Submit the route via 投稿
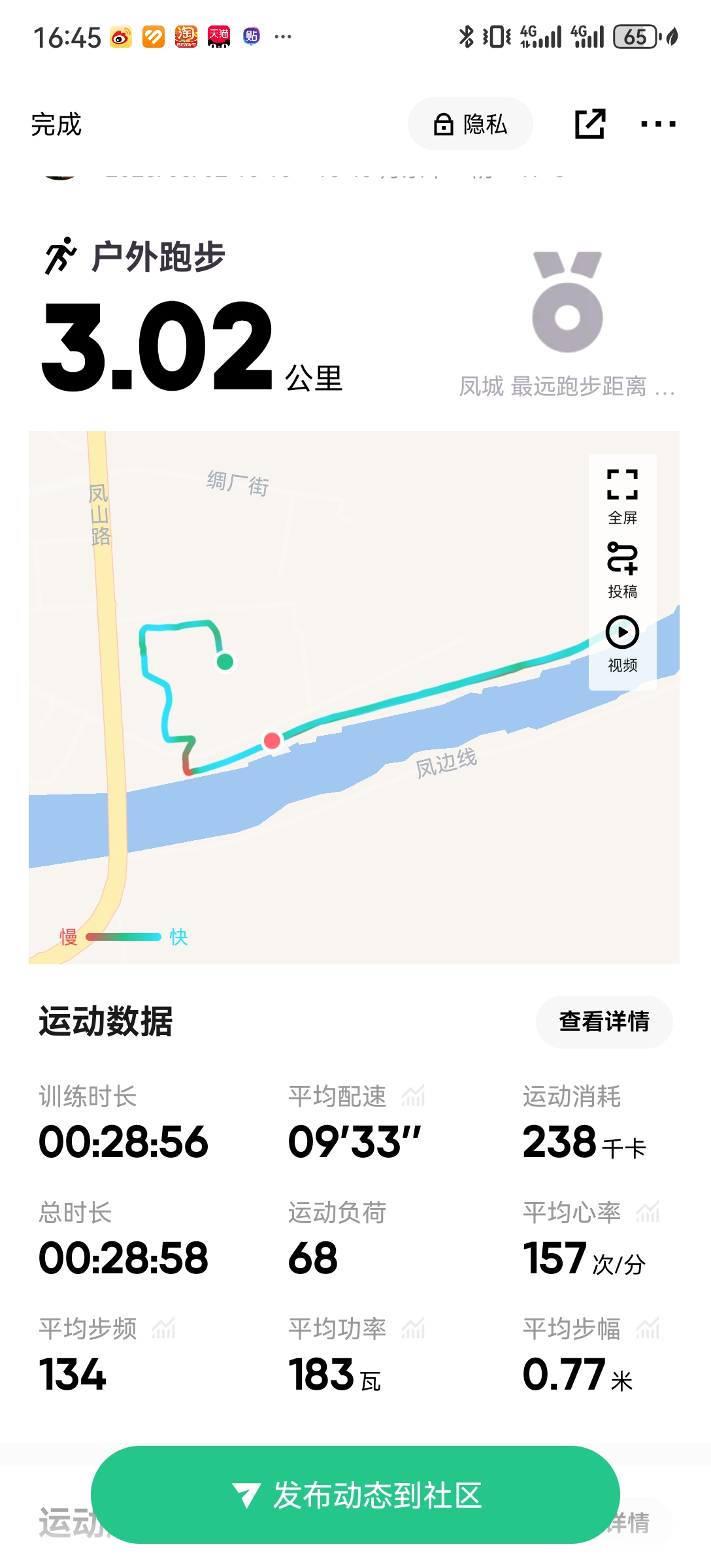This screenshot has height=1568, width=711. pos(622,570)
